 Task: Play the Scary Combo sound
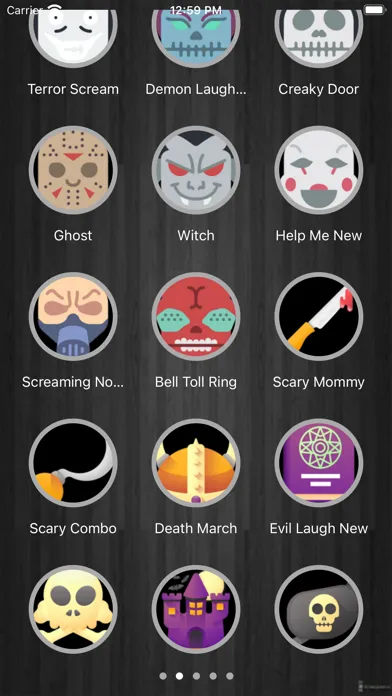click(x=73, y=463)
